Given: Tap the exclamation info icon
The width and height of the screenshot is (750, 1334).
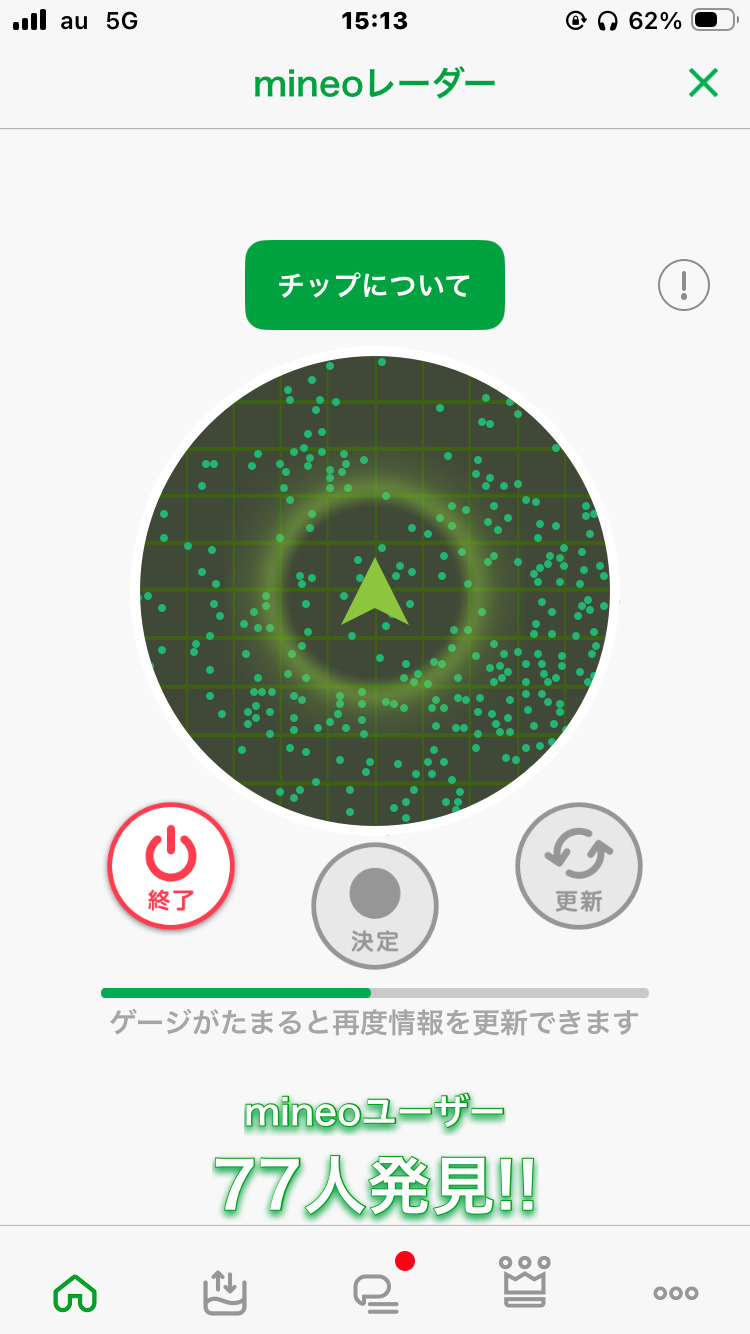Looking at the screenshot, I should point(684,286).
